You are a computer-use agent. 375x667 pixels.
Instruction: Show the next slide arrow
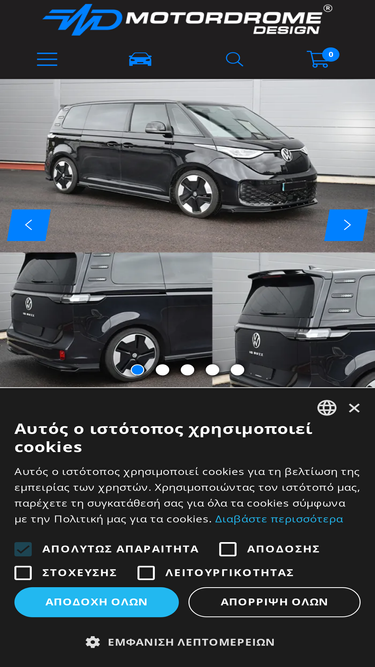(x=346, y=225)
